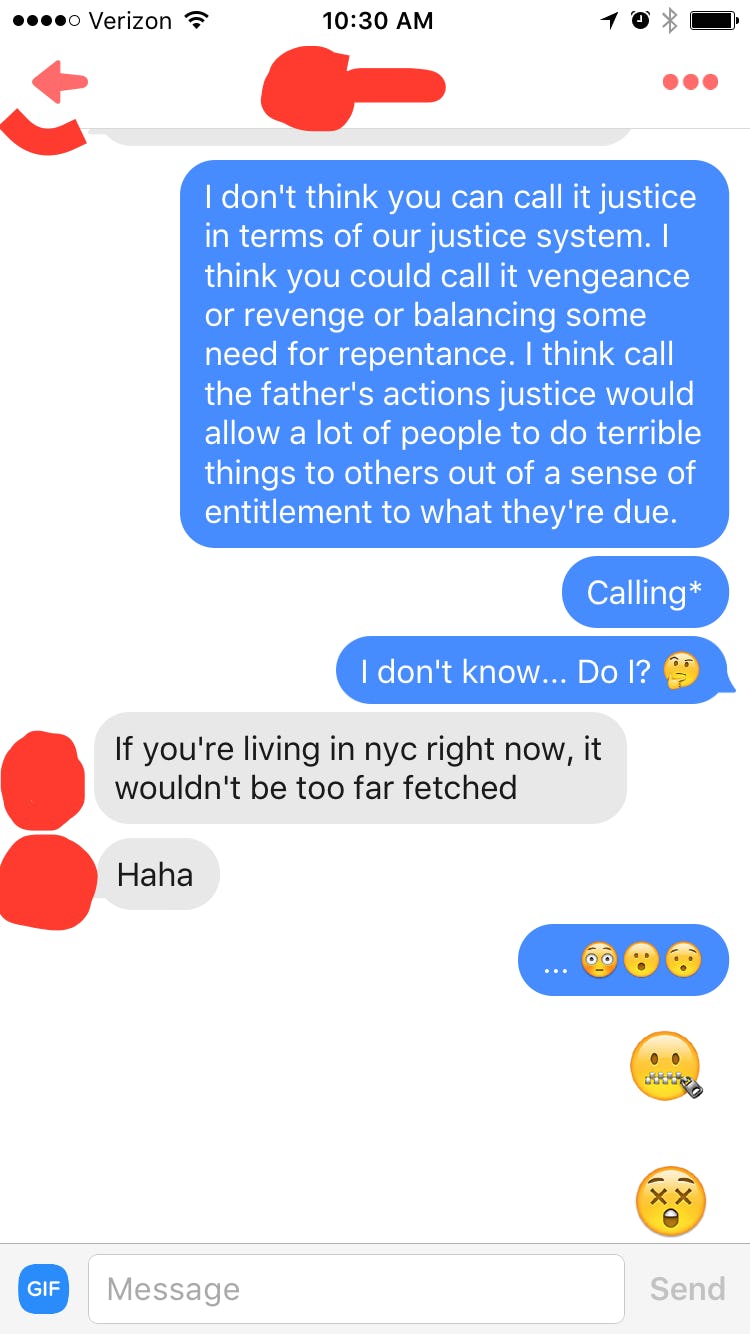Viewport: 750px width, 1334px height.
Task: Tap the Send button
Action: click(686, 1289)
